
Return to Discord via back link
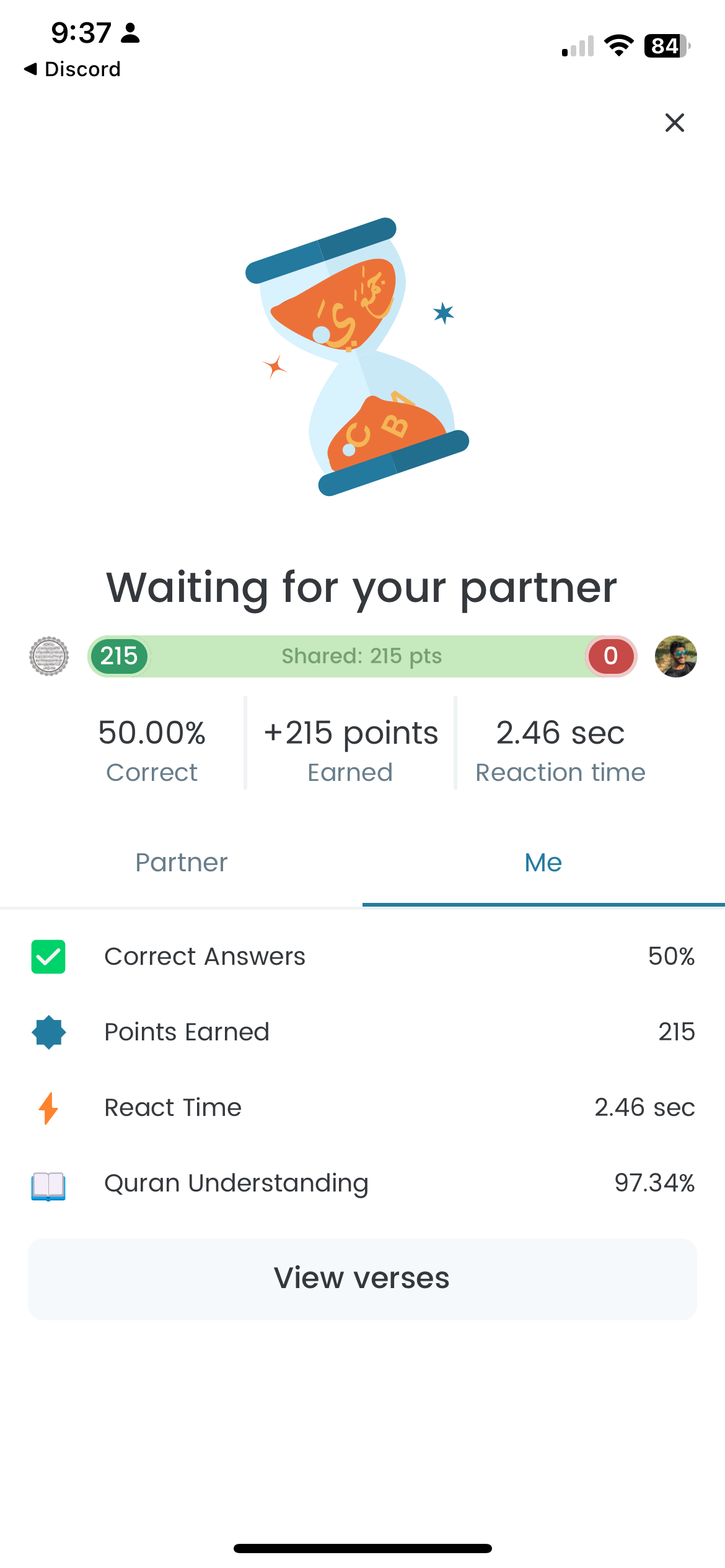pyautogui.click(x=72, y=69)
